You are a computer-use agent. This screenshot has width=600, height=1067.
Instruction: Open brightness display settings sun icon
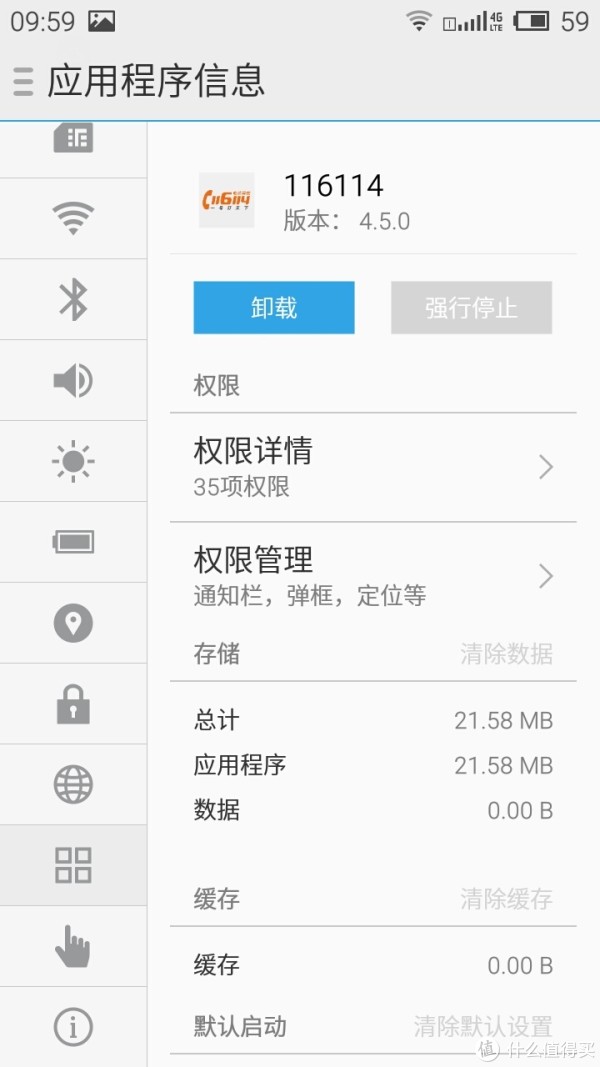73,461
